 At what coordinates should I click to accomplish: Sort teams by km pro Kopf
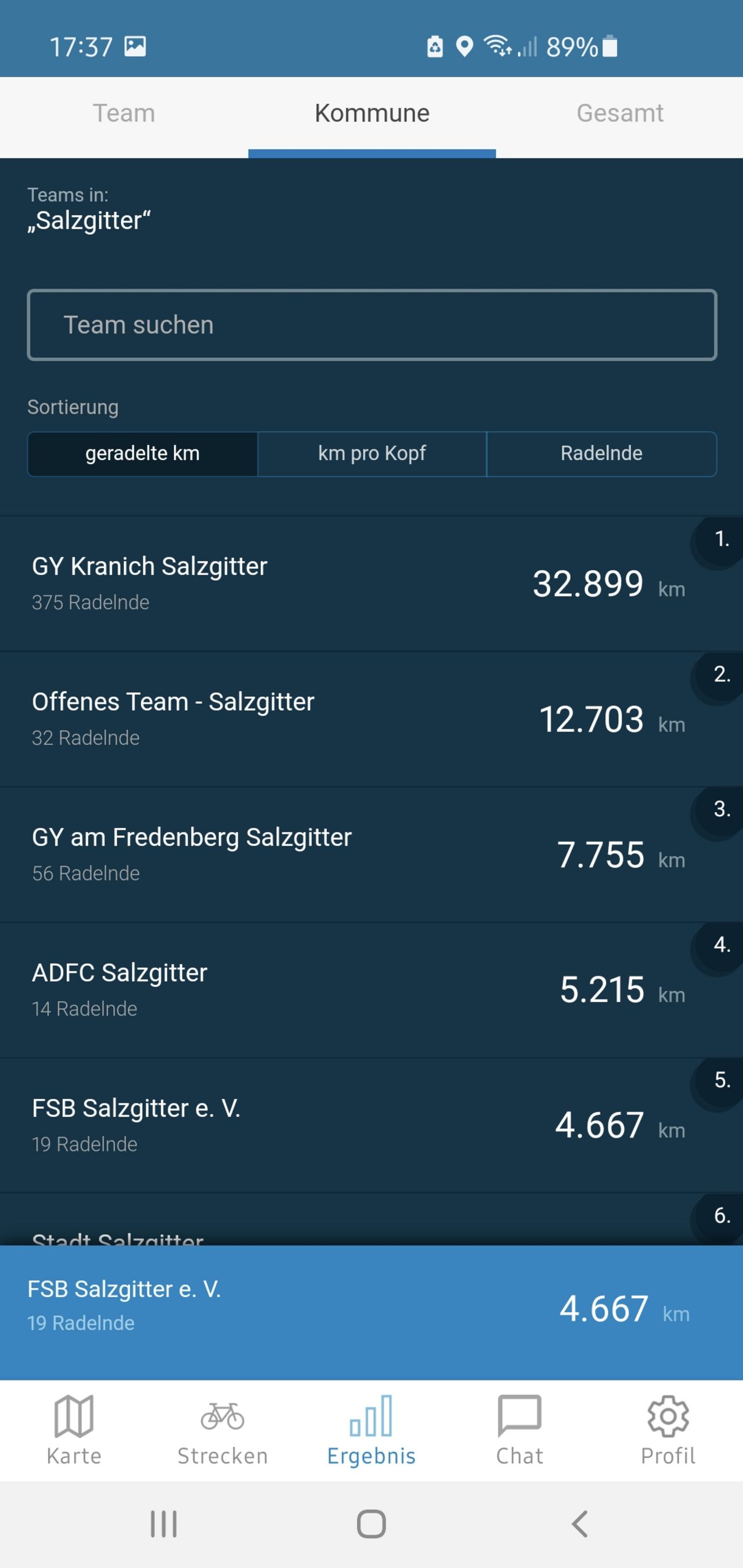pos(371,454)
